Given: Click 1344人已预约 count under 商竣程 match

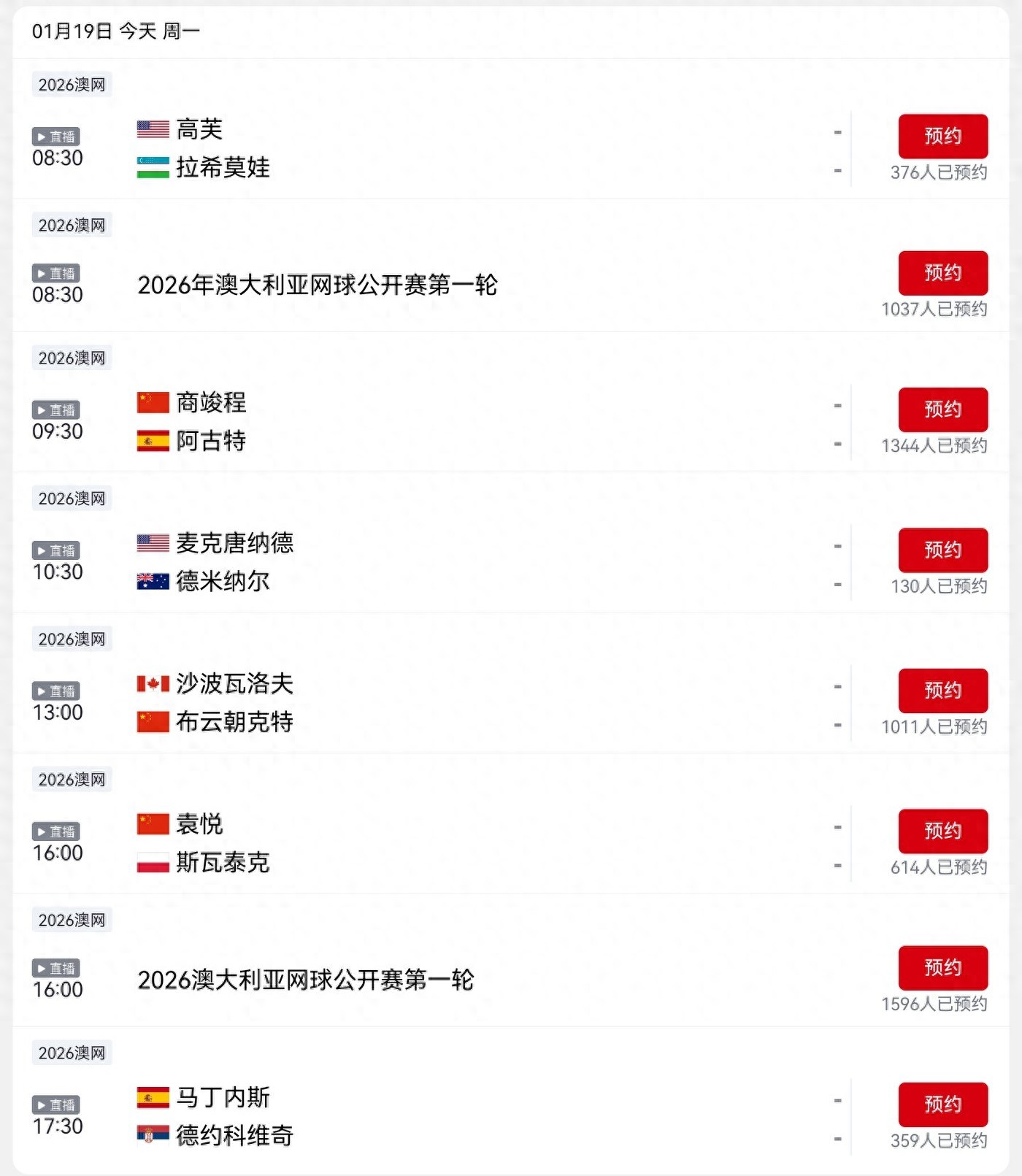Looking at the screenshot, I should click(x=935, y=443).
